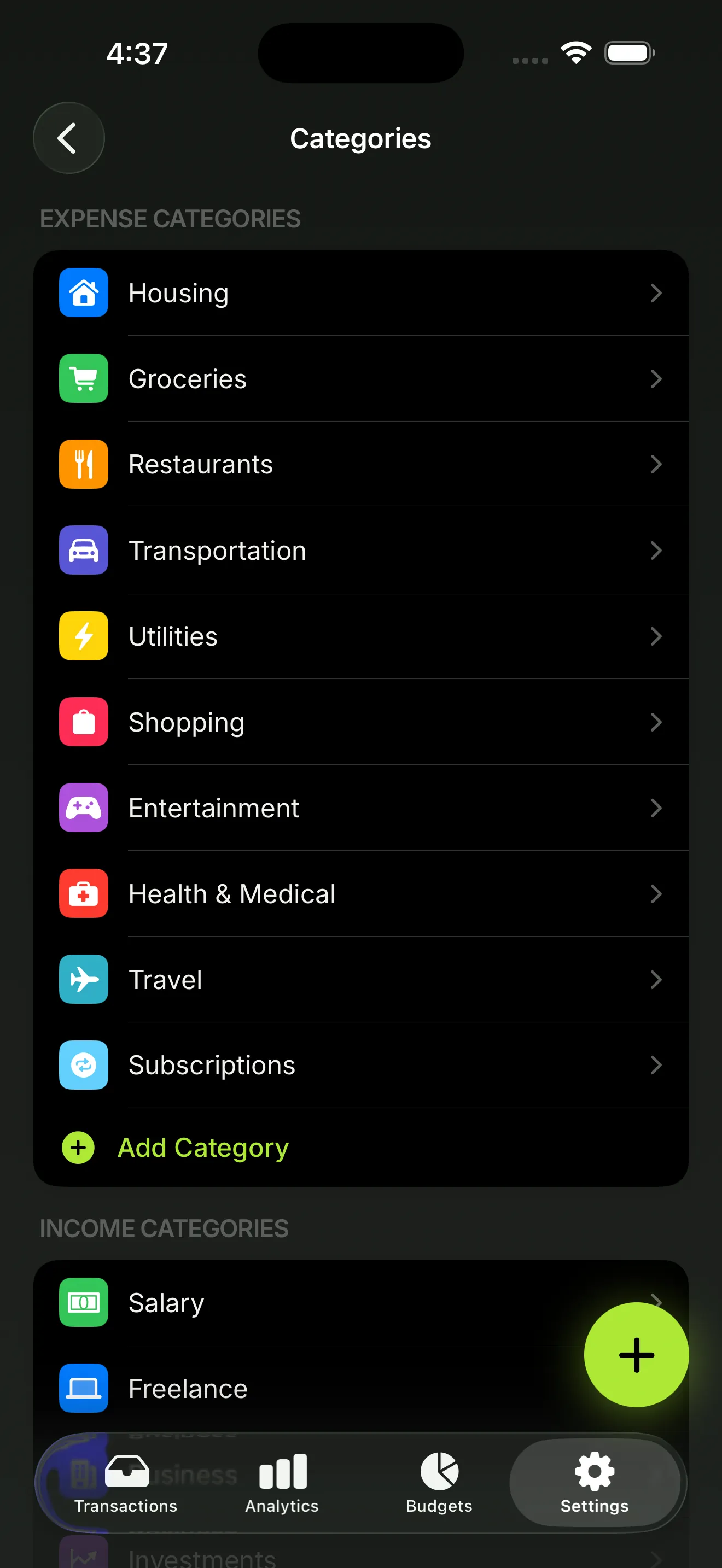The image size is (722, 1568).
Task: Tap the Health & Medical first-aid icon
Action: pyautogui.click(x=83, y=893)
